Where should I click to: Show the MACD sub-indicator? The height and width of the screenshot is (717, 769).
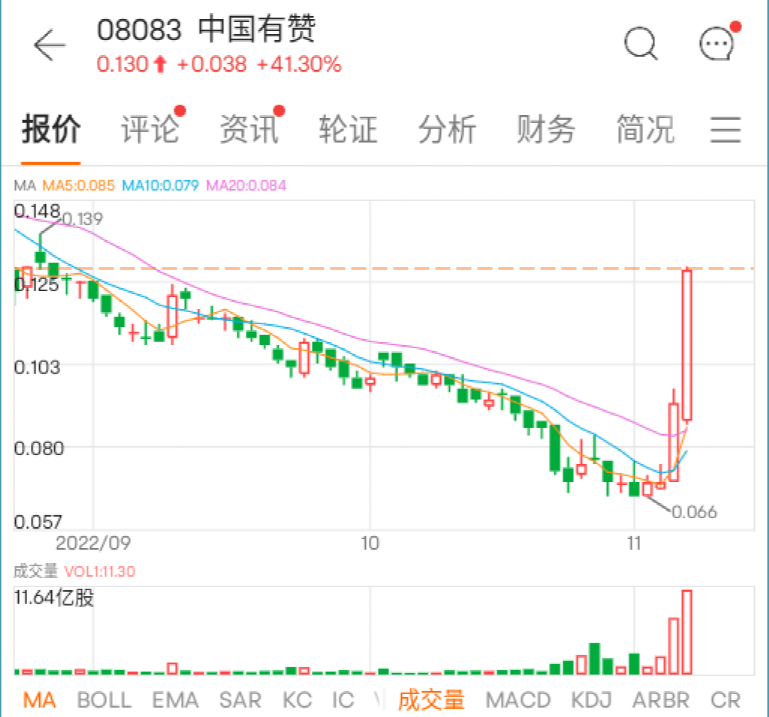(x=517, y=699)
